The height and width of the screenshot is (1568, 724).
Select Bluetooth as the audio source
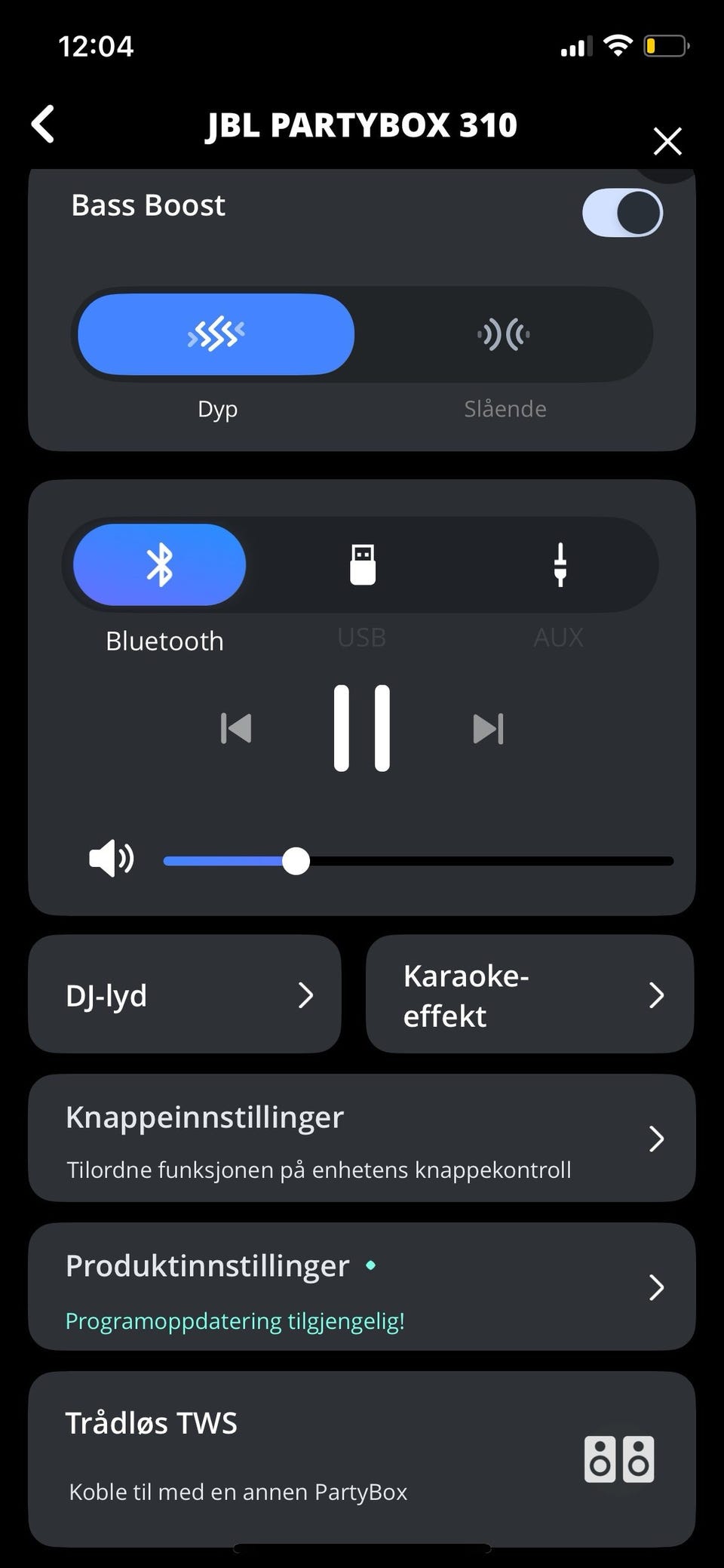[160, 564]
